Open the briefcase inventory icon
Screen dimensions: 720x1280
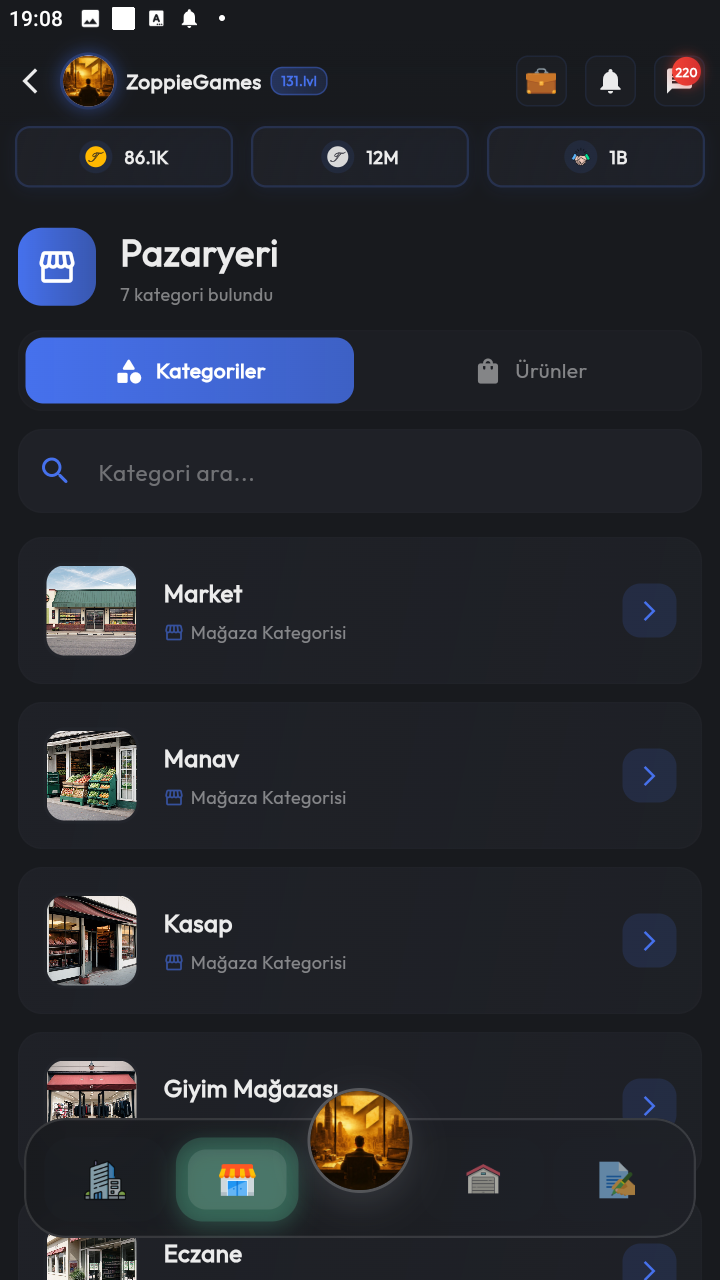(541, 81)
